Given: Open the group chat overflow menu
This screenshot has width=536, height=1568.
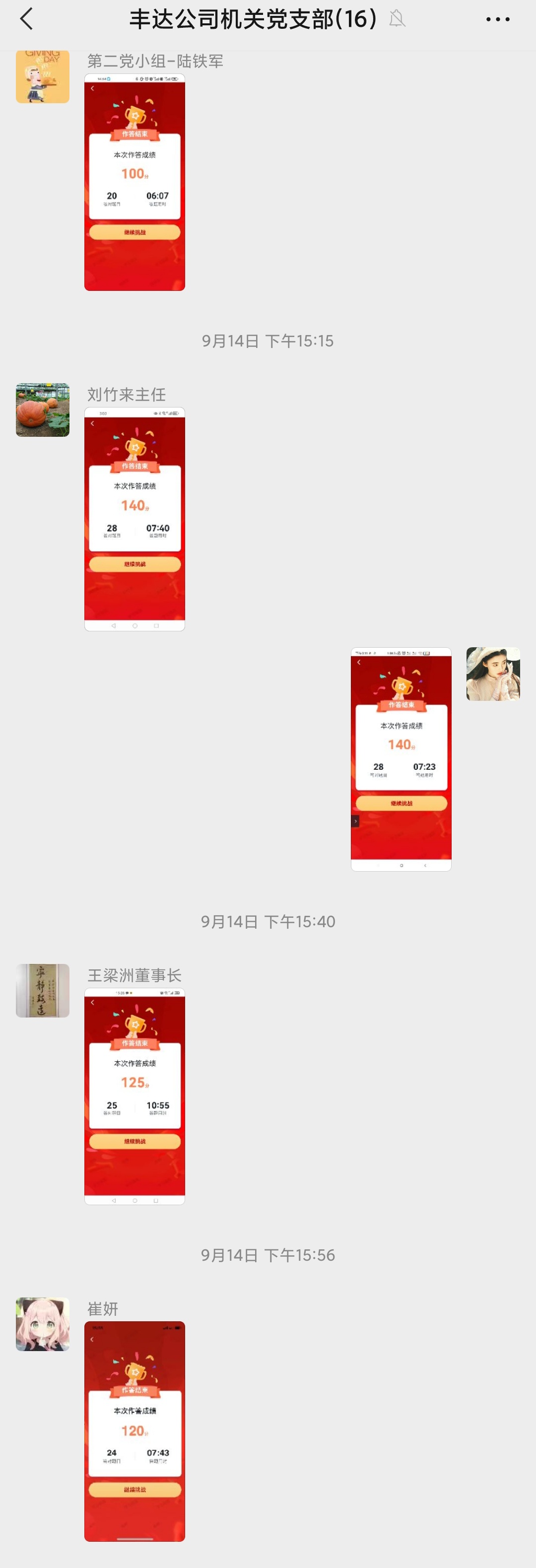Looking at the screenshot, I should [x=498, y=19].
